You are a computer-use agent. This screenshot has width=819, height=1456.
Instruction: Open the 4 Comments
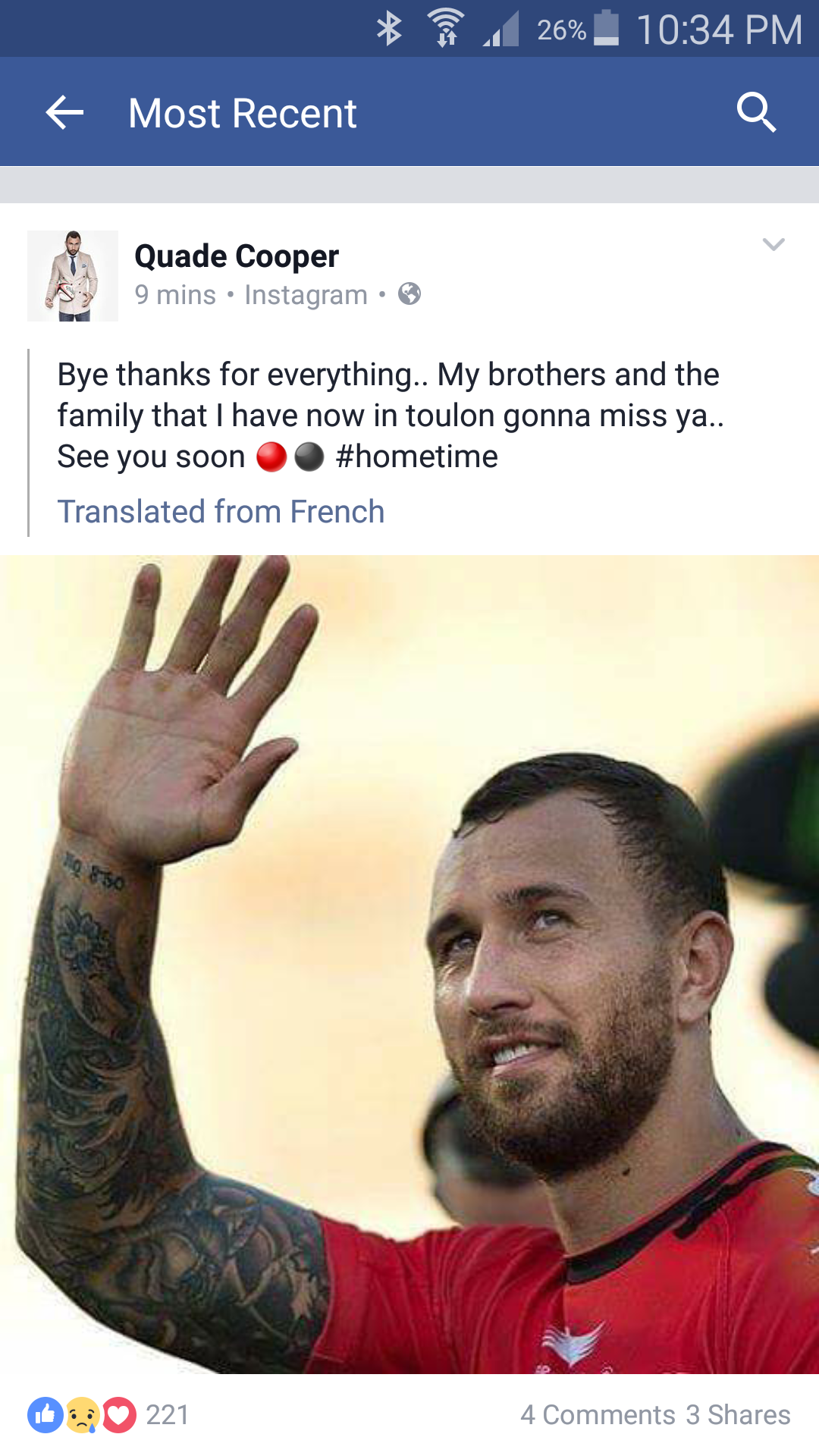coord(598,1415)
